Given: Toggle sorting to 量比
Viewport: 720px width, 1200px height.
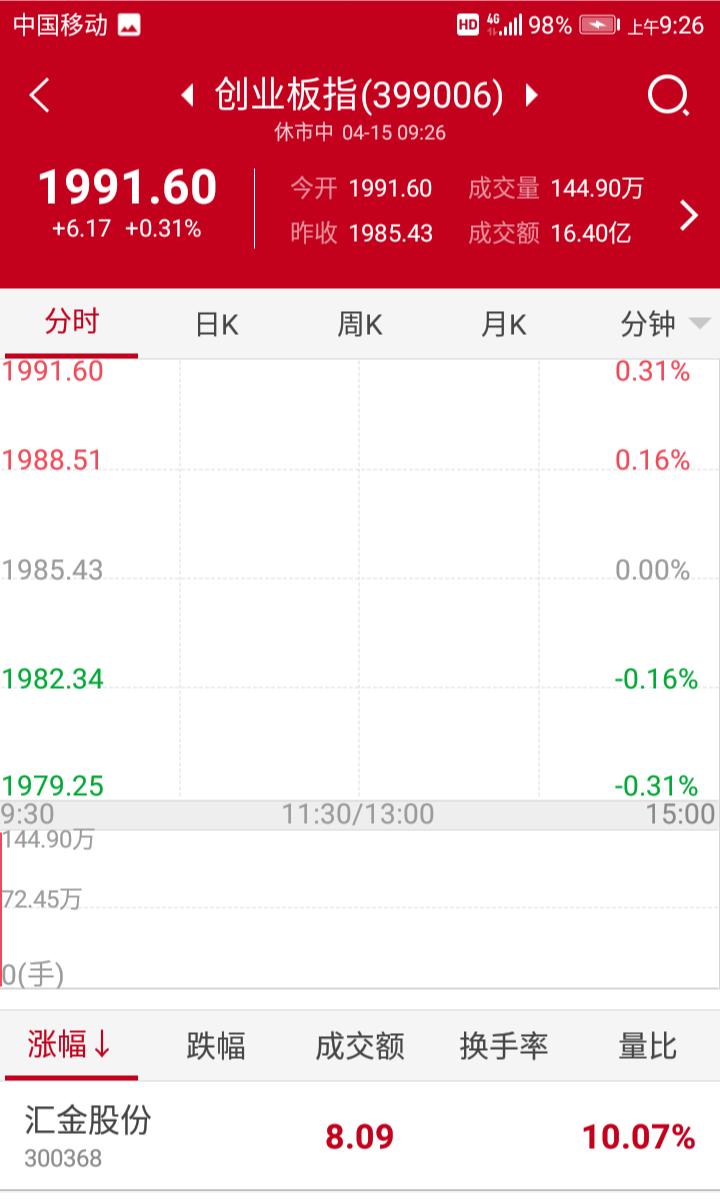Looking at the screenshot, I should 645,1044.
